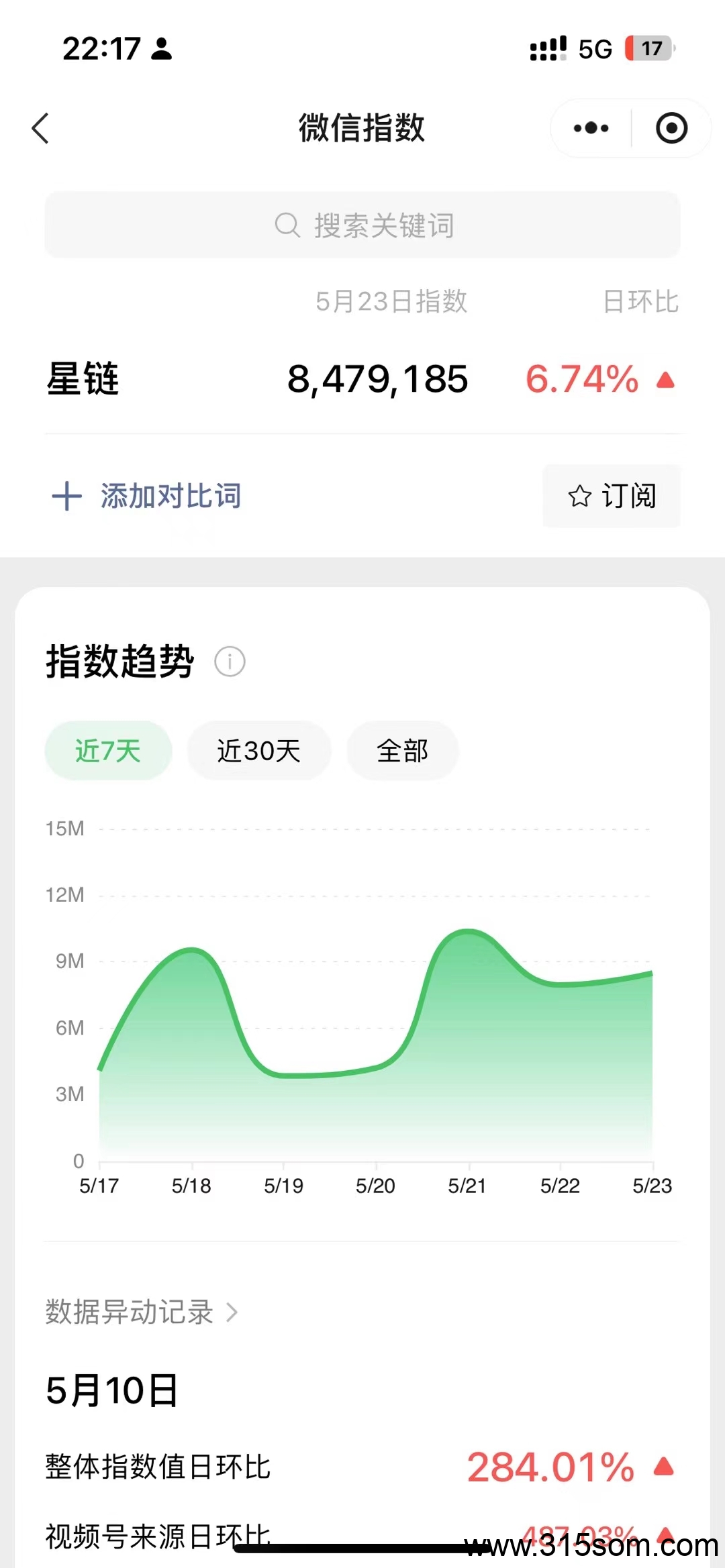
Task: Switch to the 近30天 range
Action: coord(259,751)
